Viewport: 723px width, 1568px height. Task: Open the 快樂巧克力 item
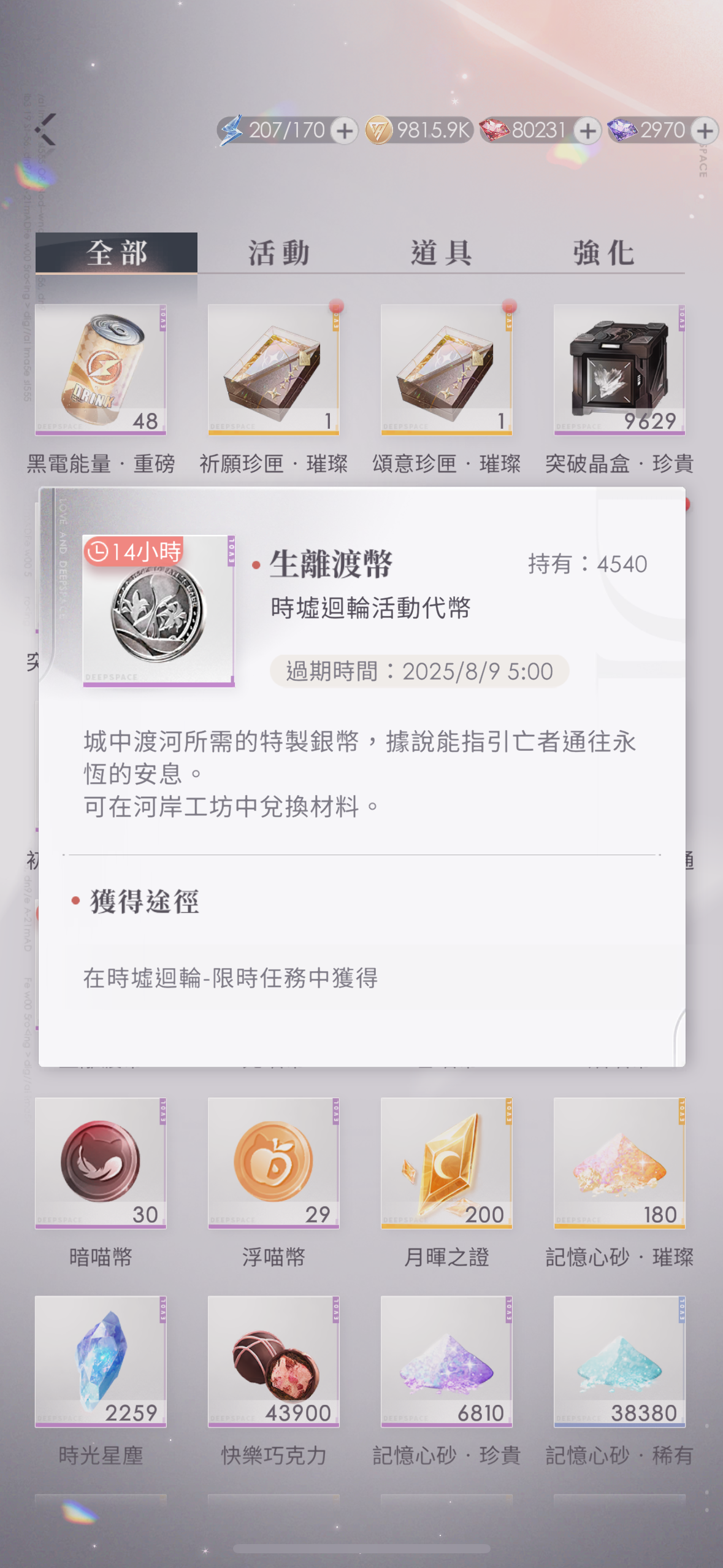point(274,1361)
